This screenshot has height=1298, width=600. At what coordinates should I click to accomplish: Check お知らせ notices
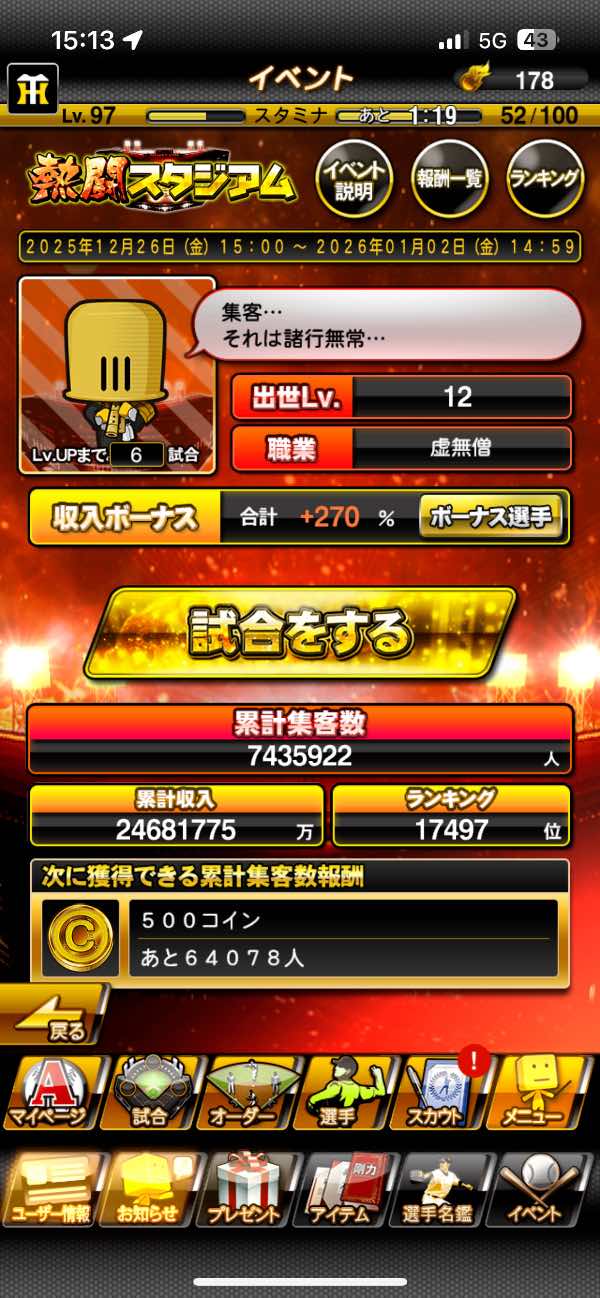150,1189
